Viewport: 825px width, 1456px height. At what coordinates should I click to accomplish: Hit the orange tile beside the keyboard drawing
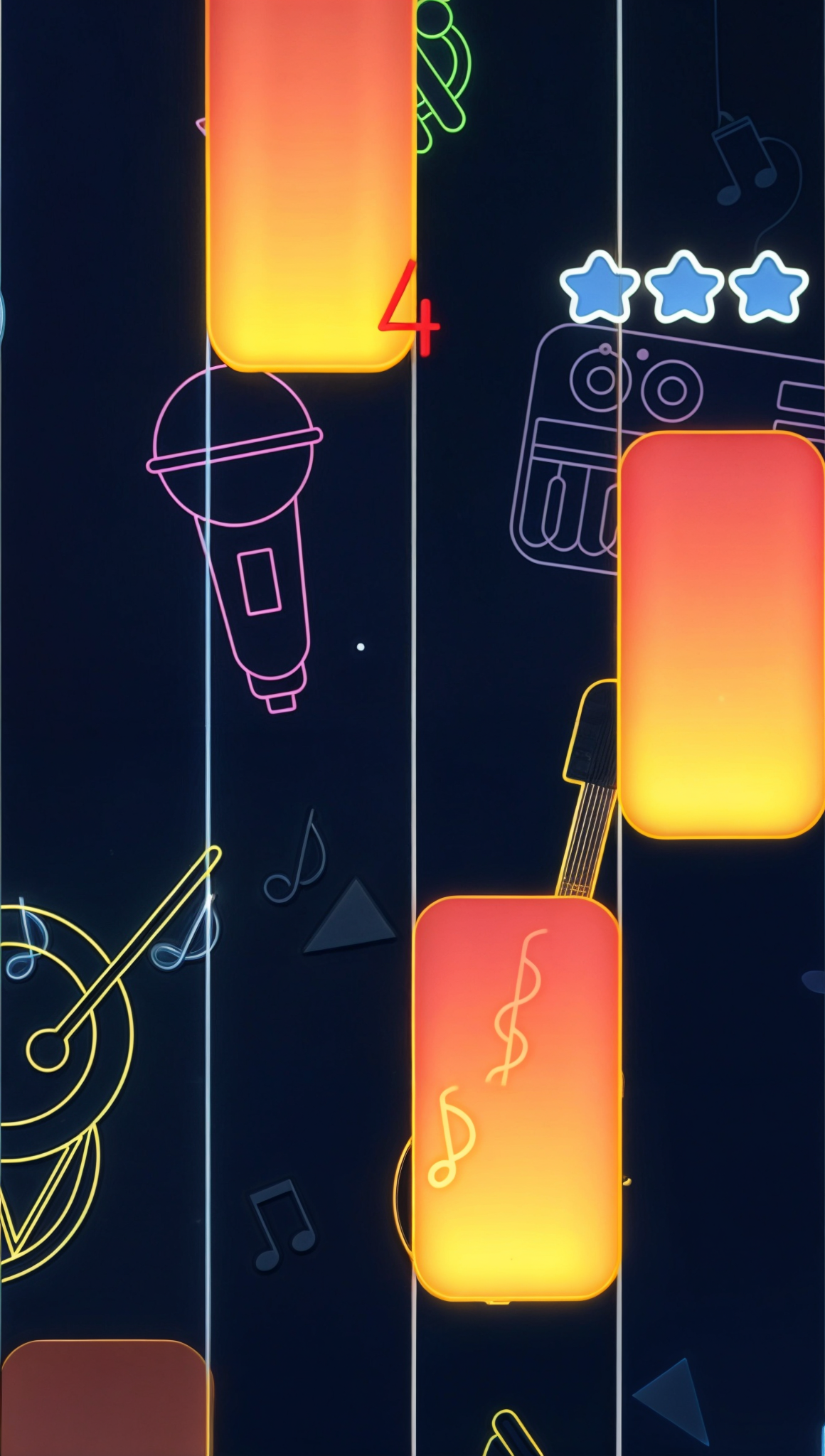[721, 634]
